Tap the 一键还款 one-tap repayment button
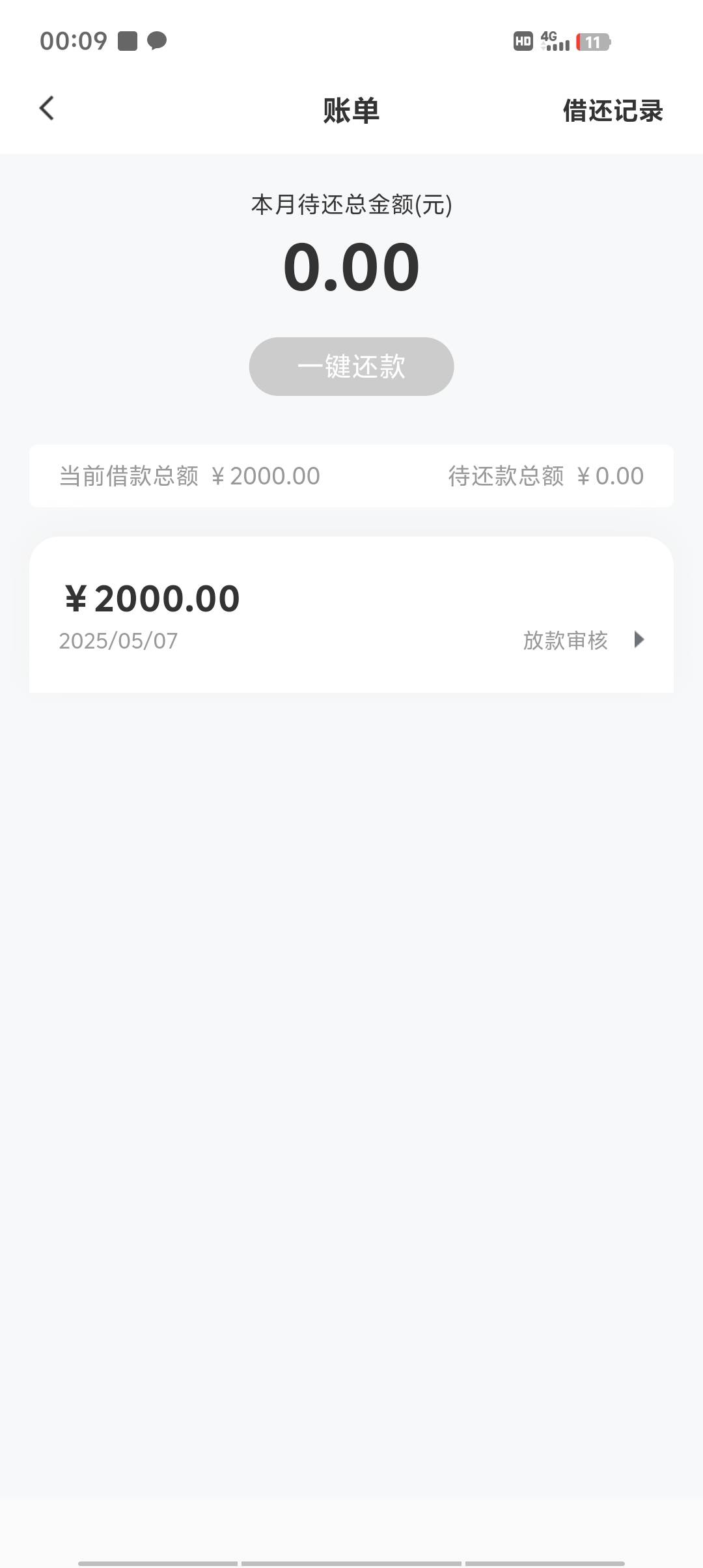The width and height of the screenshot is (703, 1568). point(351,366)
